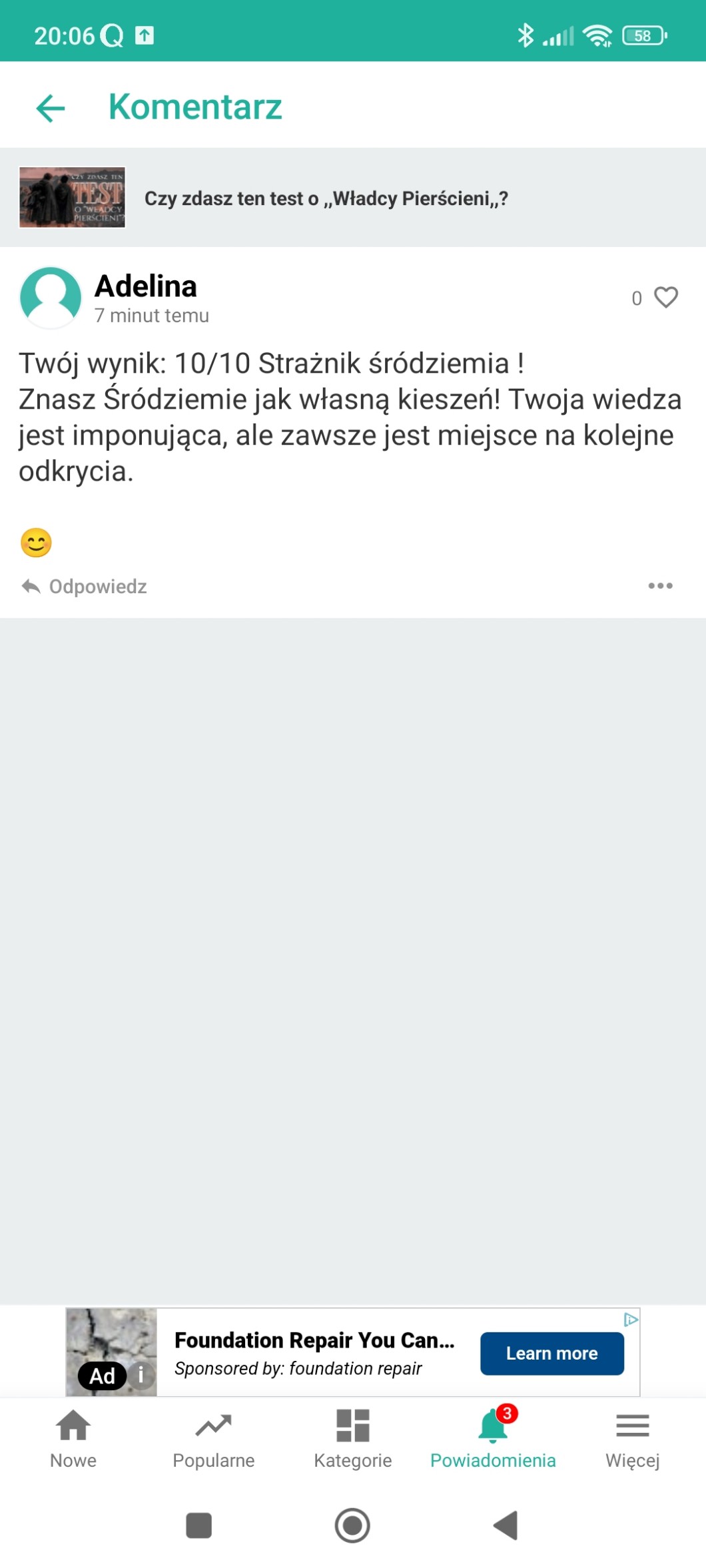Open the ad info icon
Viewport: 706px width, 1568px height.
(x=141, y=1376)
